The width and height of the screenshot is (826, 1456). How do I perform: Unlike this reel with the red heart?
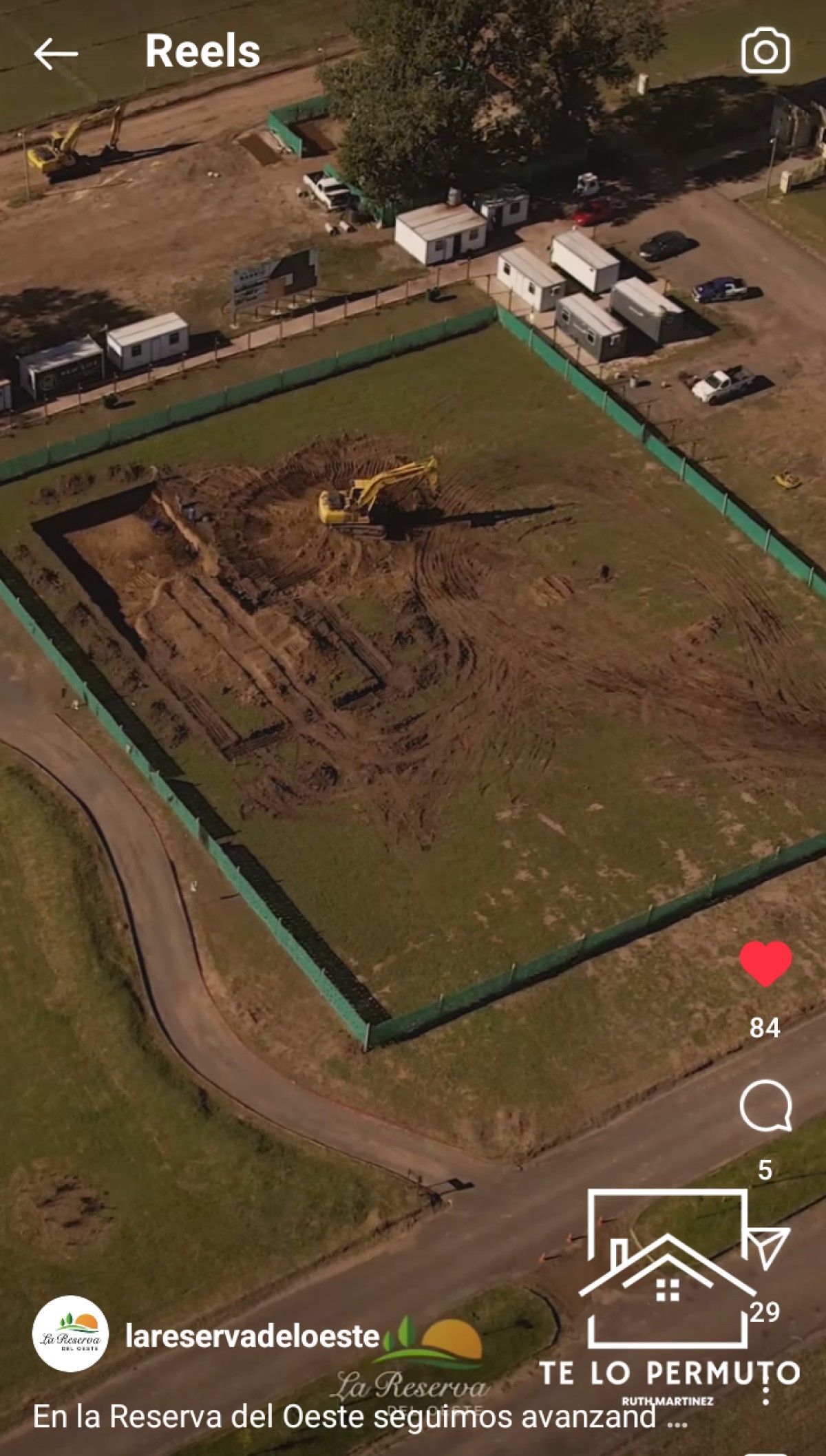tap(765, 963)
